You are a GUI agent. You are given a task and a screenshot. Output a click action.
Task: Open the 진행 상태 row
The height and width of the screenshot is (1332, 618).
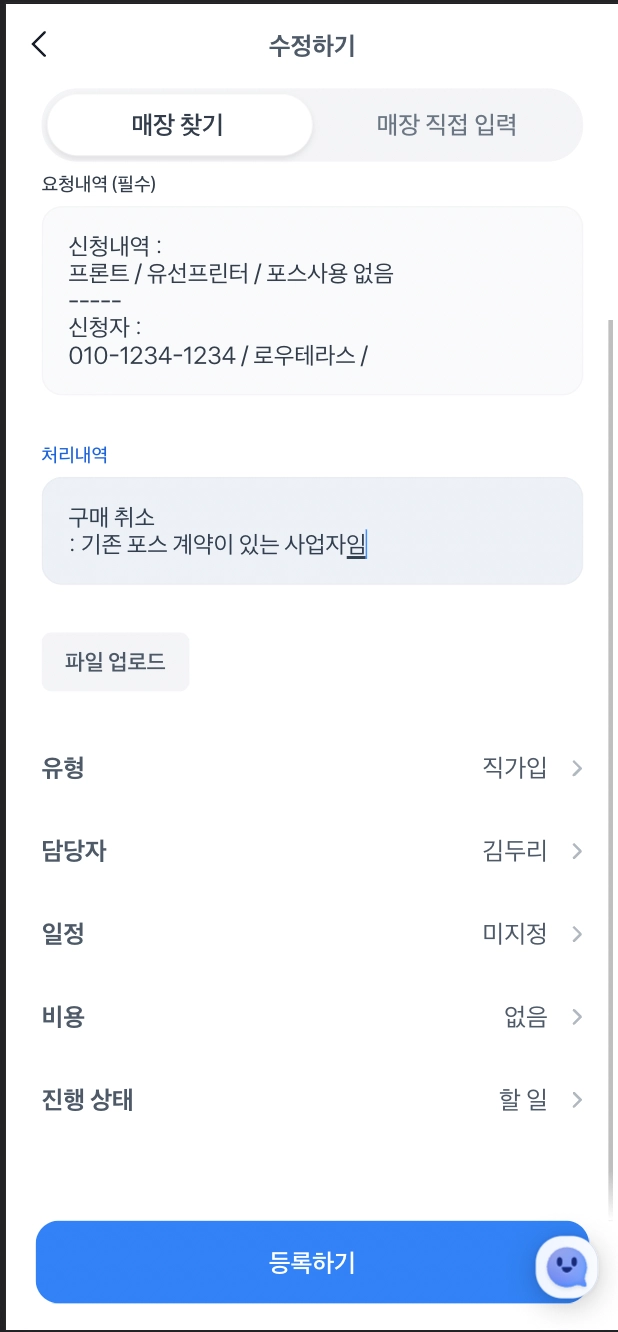click(x=311, y=1100)
